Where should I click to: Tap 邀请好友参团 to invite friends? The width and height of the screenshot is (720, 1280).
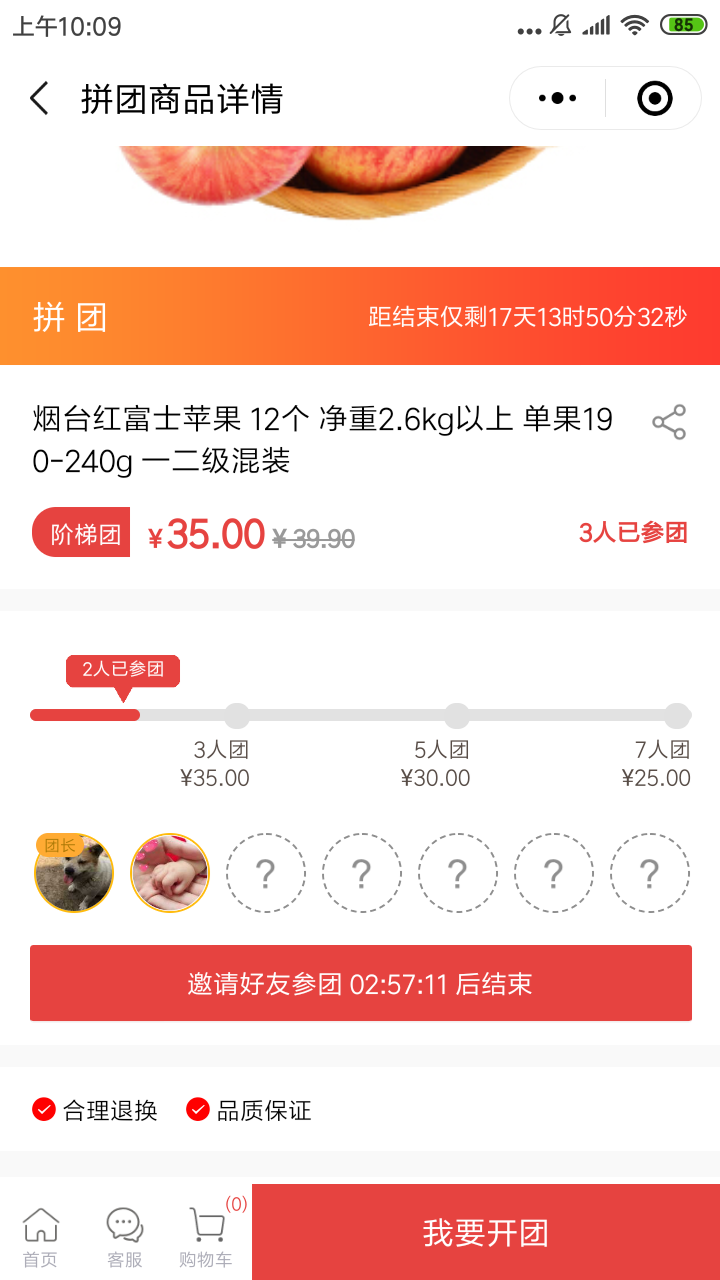tap(360, 983)
